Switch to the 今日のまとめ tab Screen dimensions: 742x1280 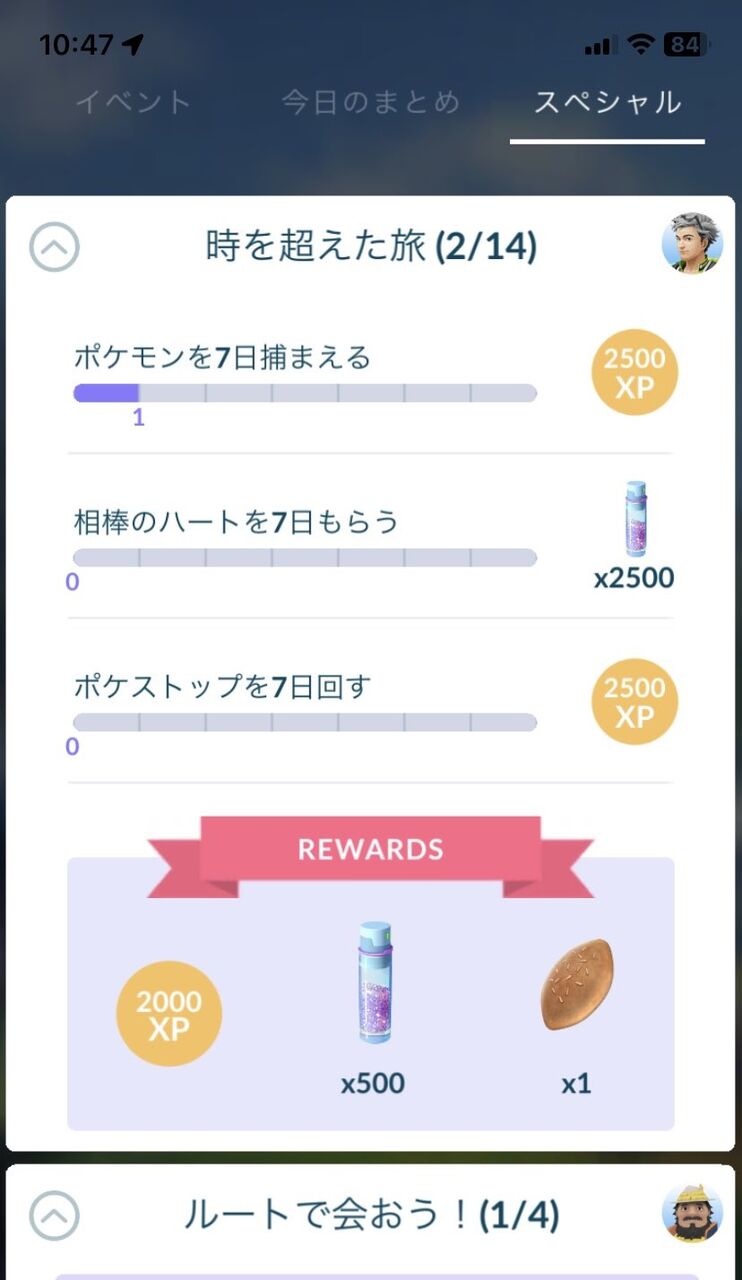click(370, 102)
